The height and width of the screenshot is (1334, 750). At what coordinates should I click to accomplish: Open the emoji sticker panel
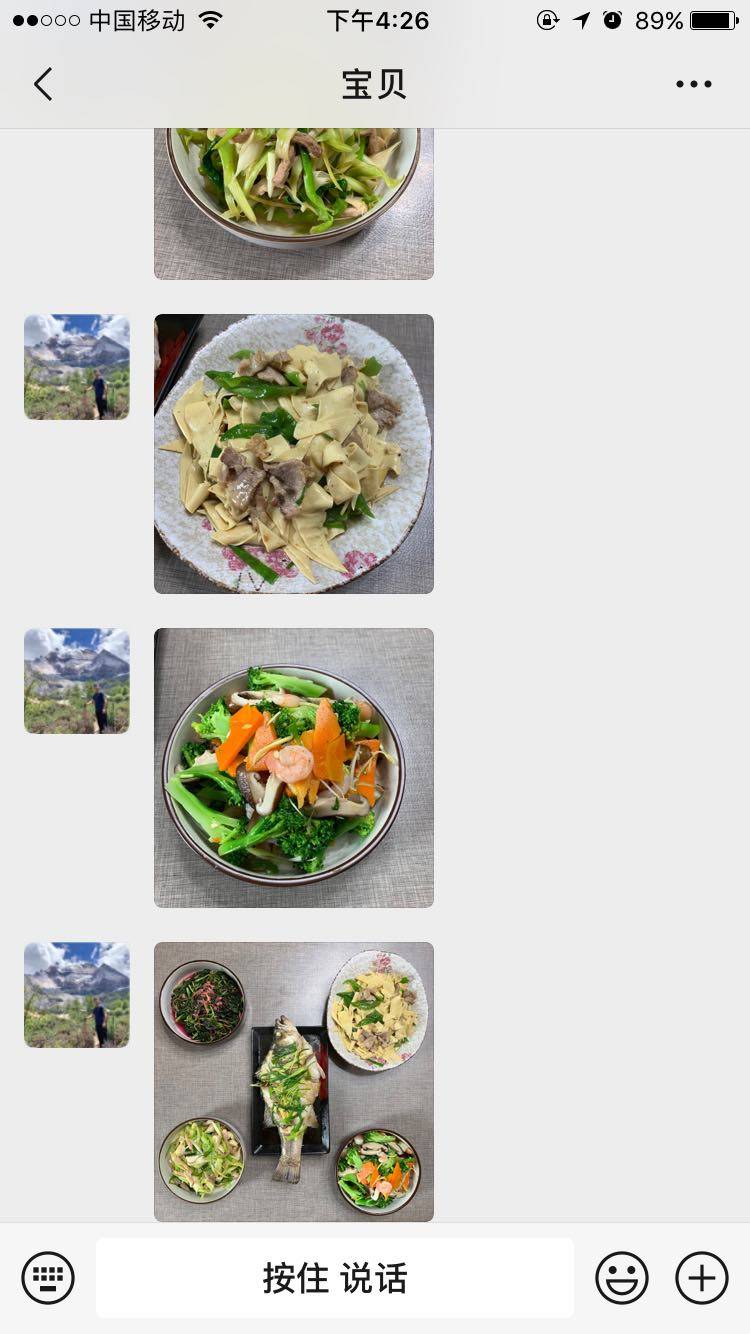coord(621,1278)
